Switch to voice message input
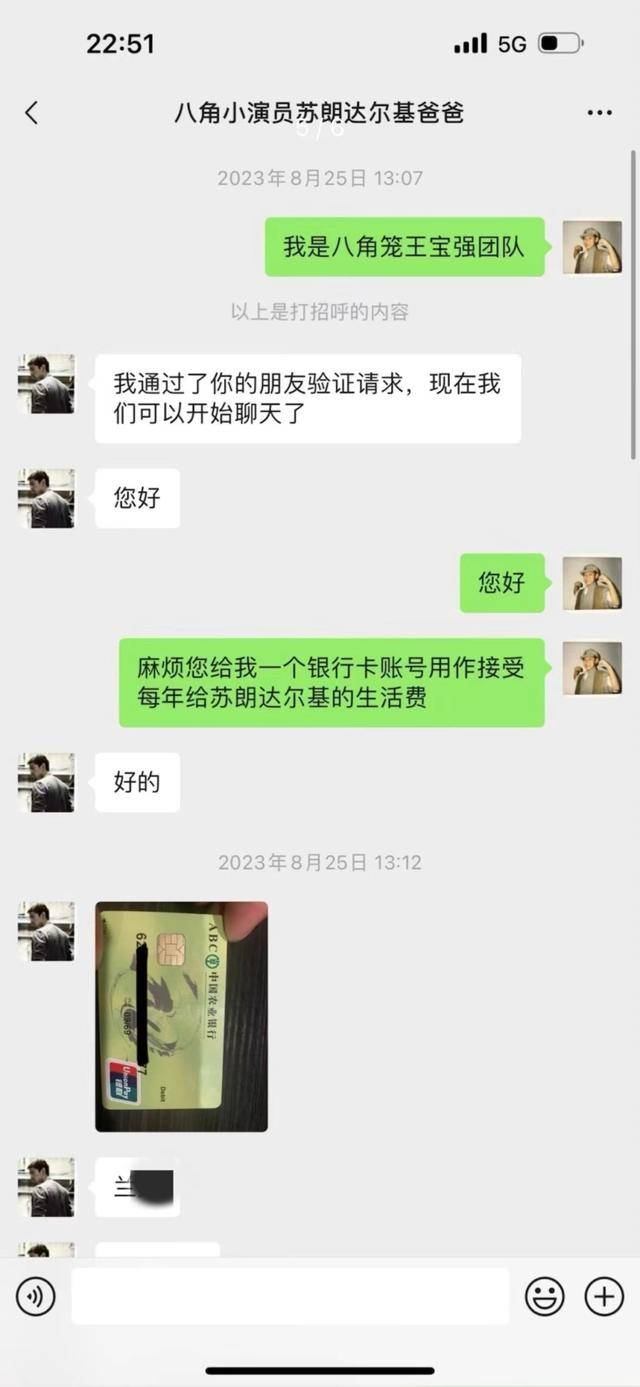This screenshot has width=640, height=1387. pyautogui.click(x=36, y=1297)
